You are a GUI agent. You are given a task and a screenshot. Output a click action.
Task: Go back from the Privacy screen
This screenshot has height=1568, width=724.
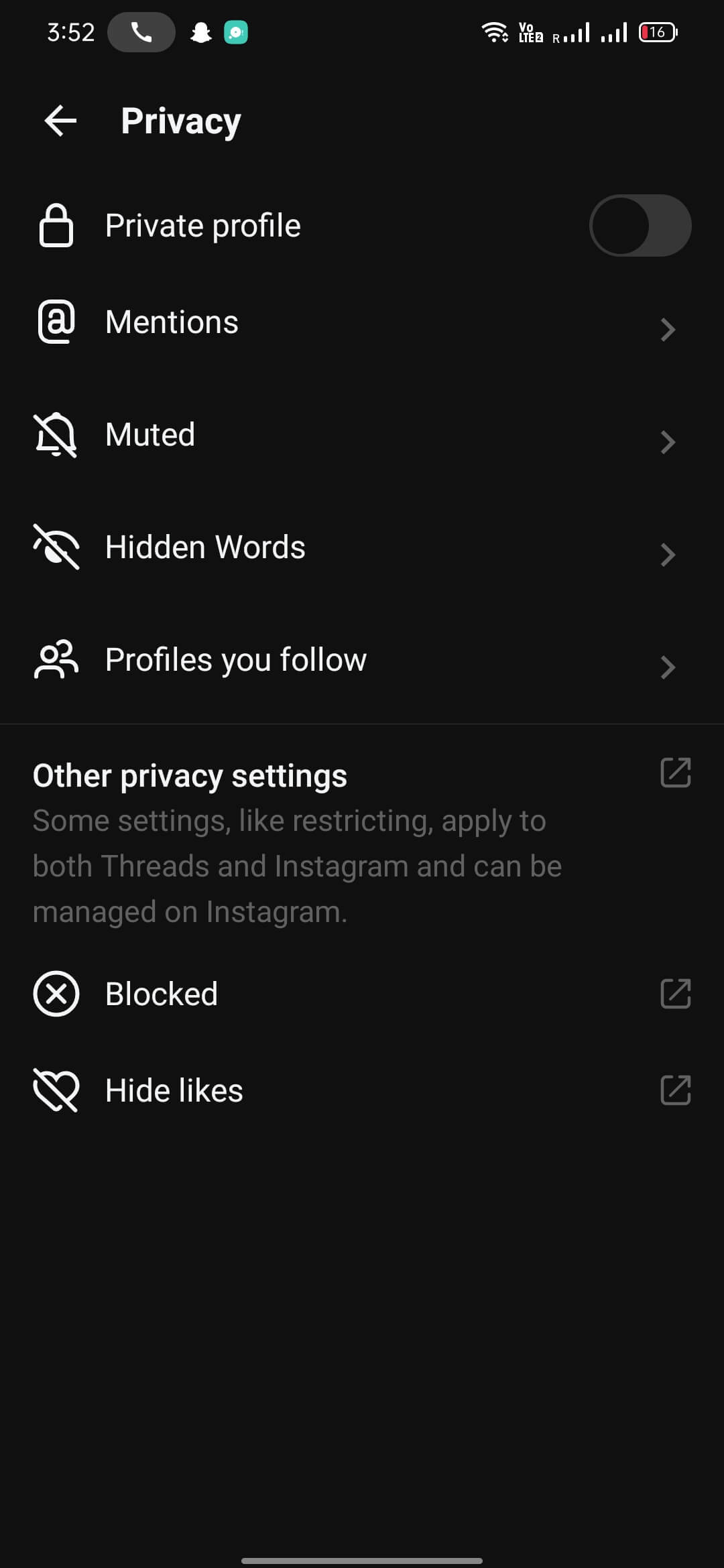click(x=60, y=121)
